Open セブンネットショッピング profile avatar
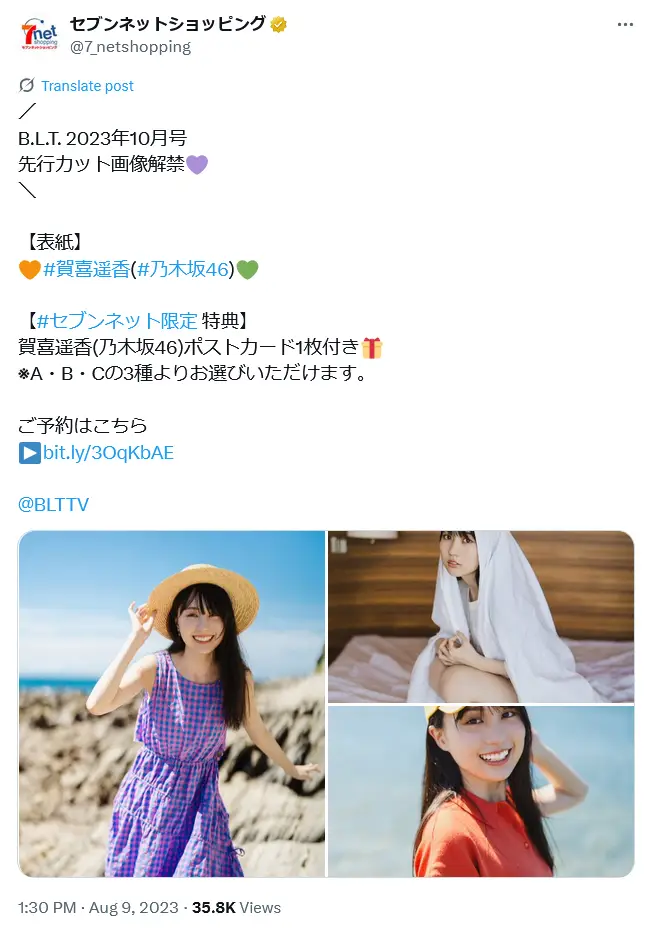The width and height of the screenshot is (652, 928). tap(40, 35)
